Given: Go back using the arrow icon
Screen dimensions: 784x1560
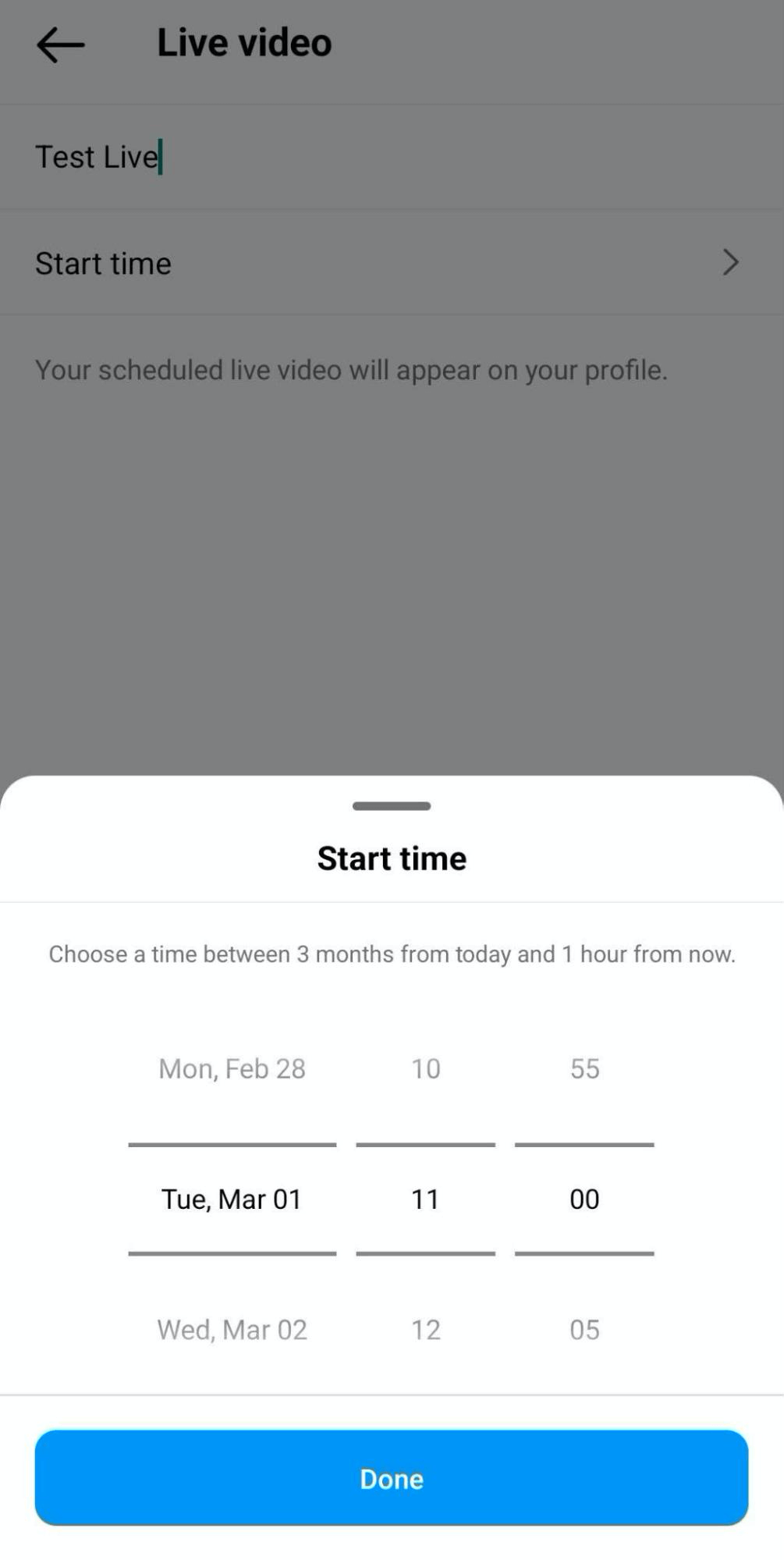Looking at the screenshot, I should coord(61,44).
